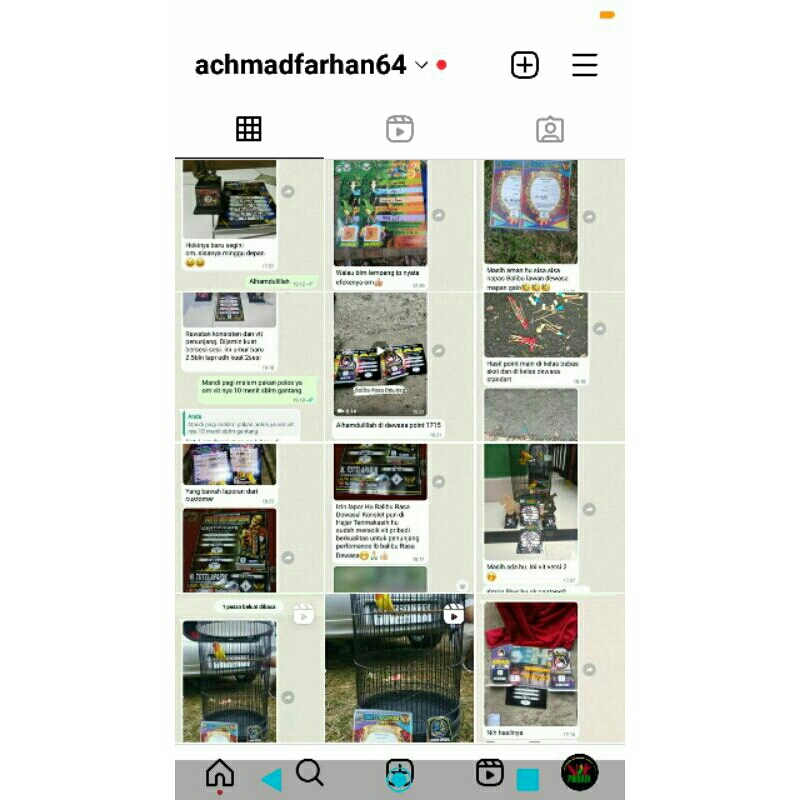
Task: Open the post 'Mandi pagi ma im pakan polos'
Action: coord(249,367)
